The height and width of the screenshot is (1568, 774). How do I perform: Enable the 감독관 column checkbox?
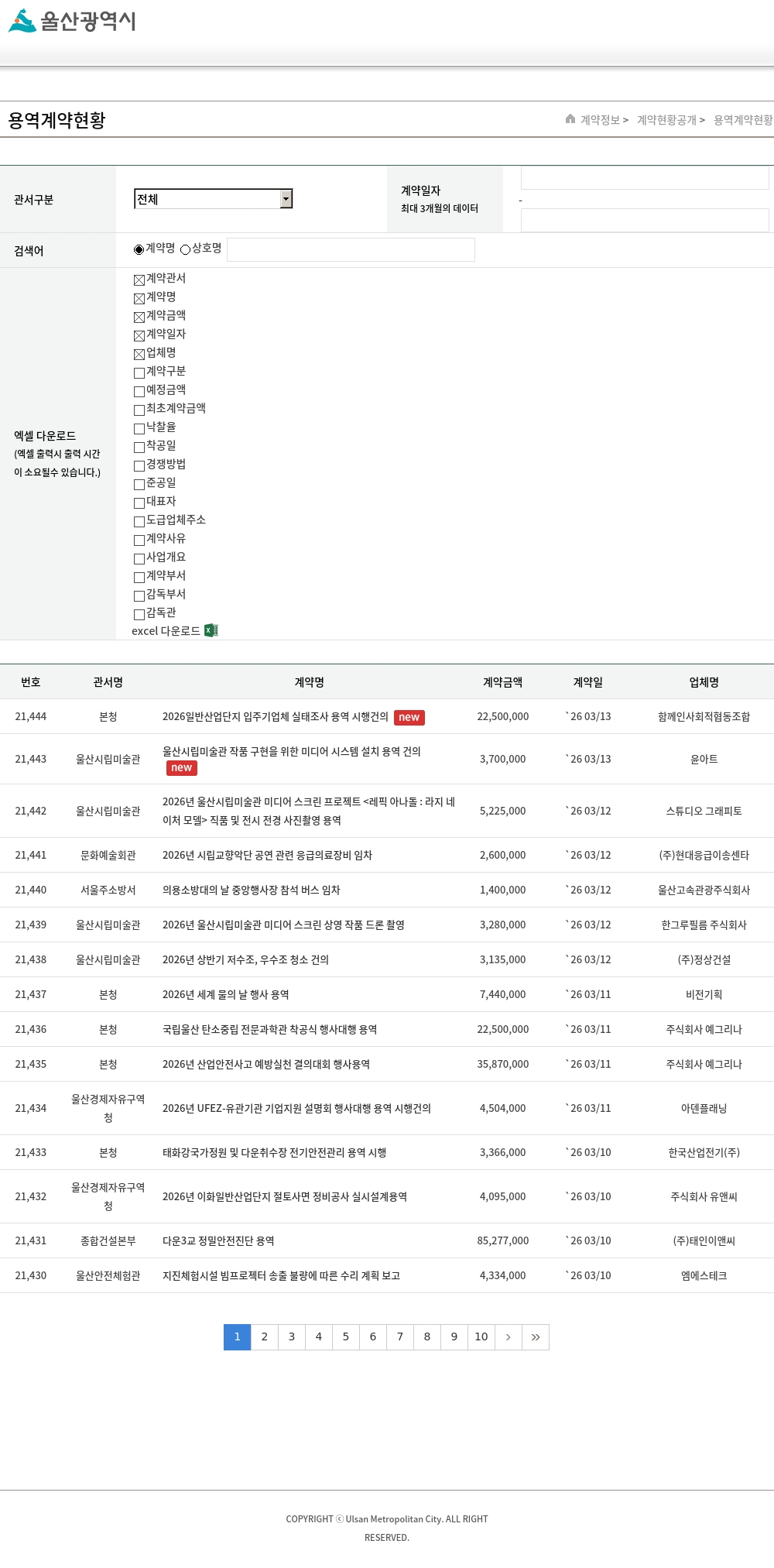pos(139,614)
